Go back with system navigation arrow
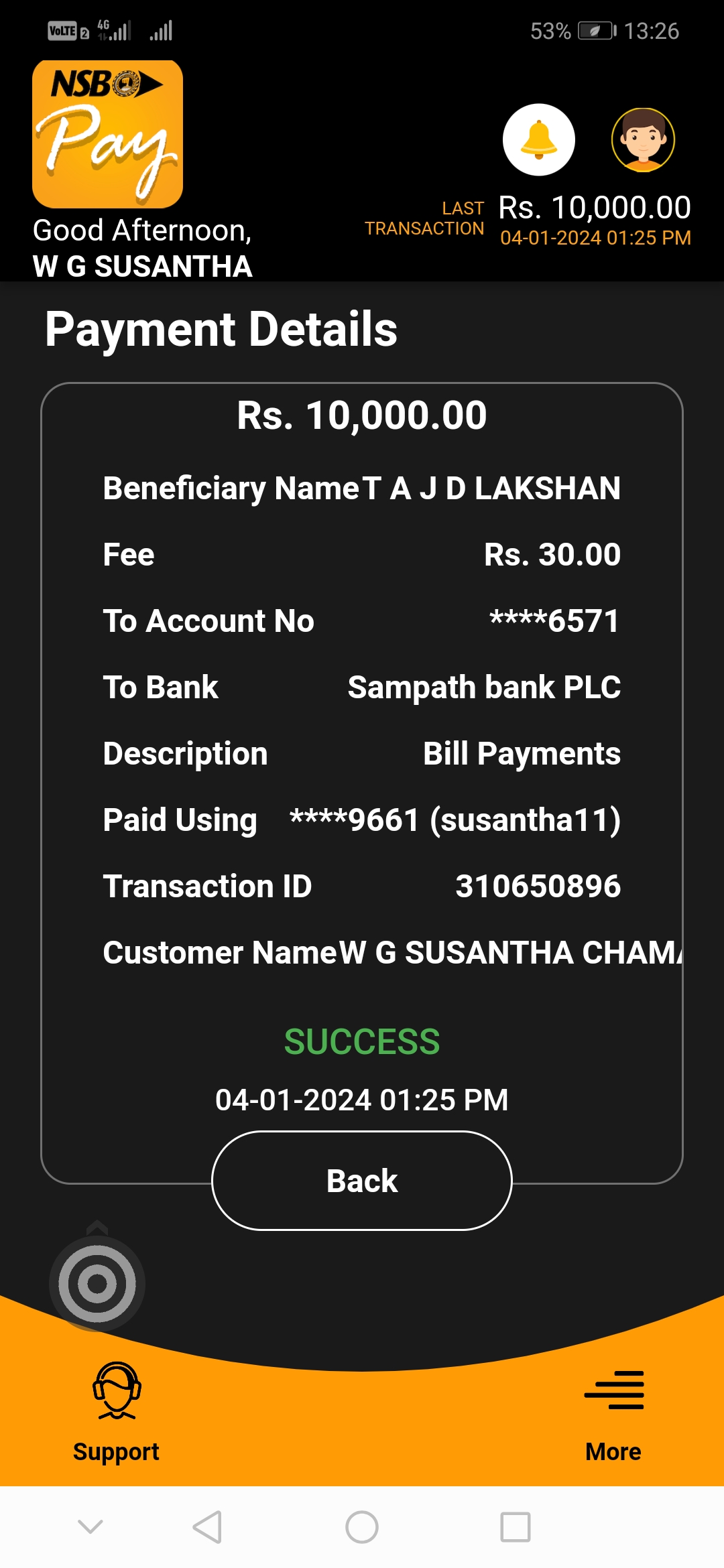 click(x=207, y=1527)
